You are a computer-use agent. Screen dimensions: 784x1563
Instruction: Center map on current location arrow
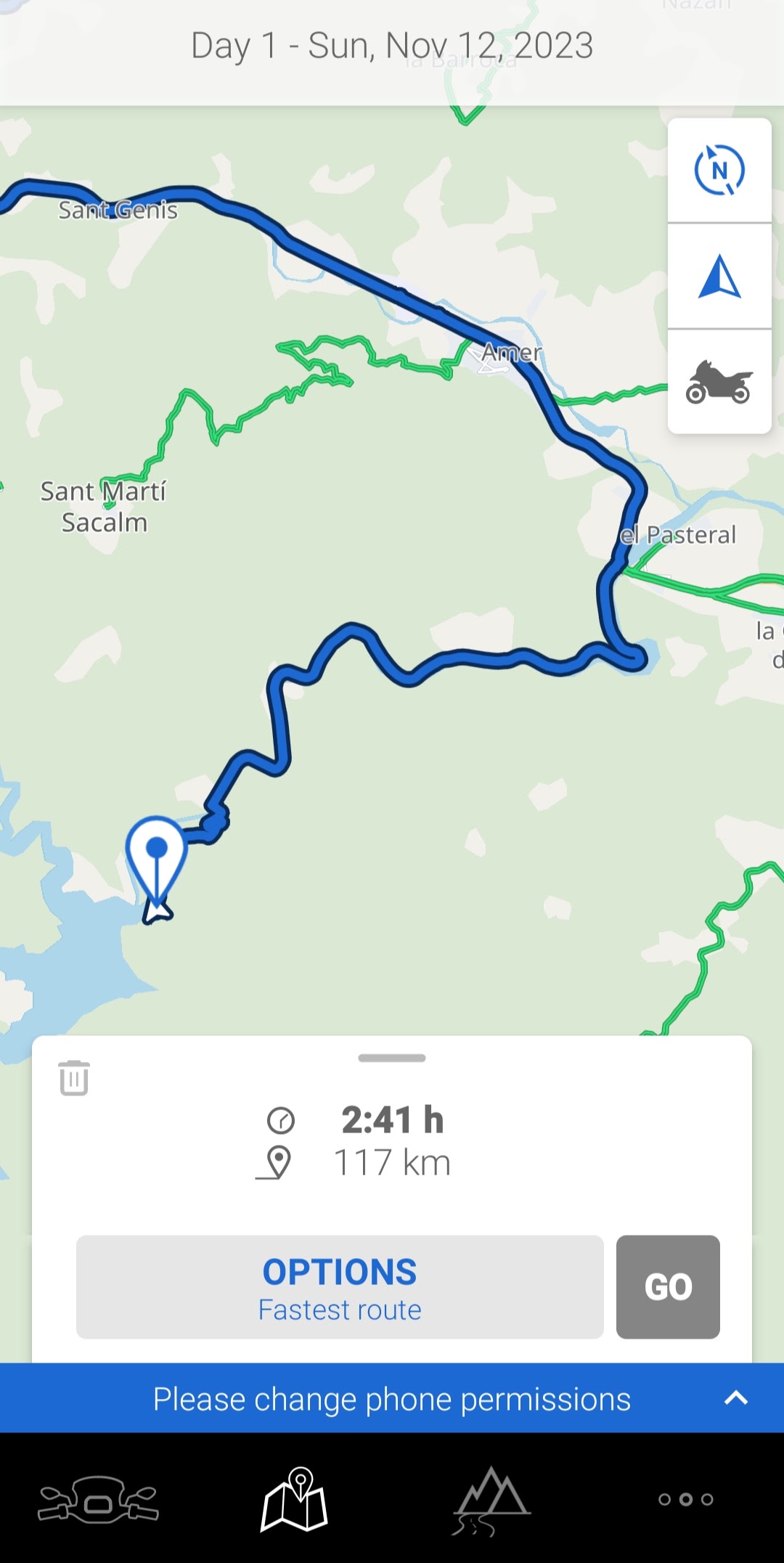[x=719, y=277]
